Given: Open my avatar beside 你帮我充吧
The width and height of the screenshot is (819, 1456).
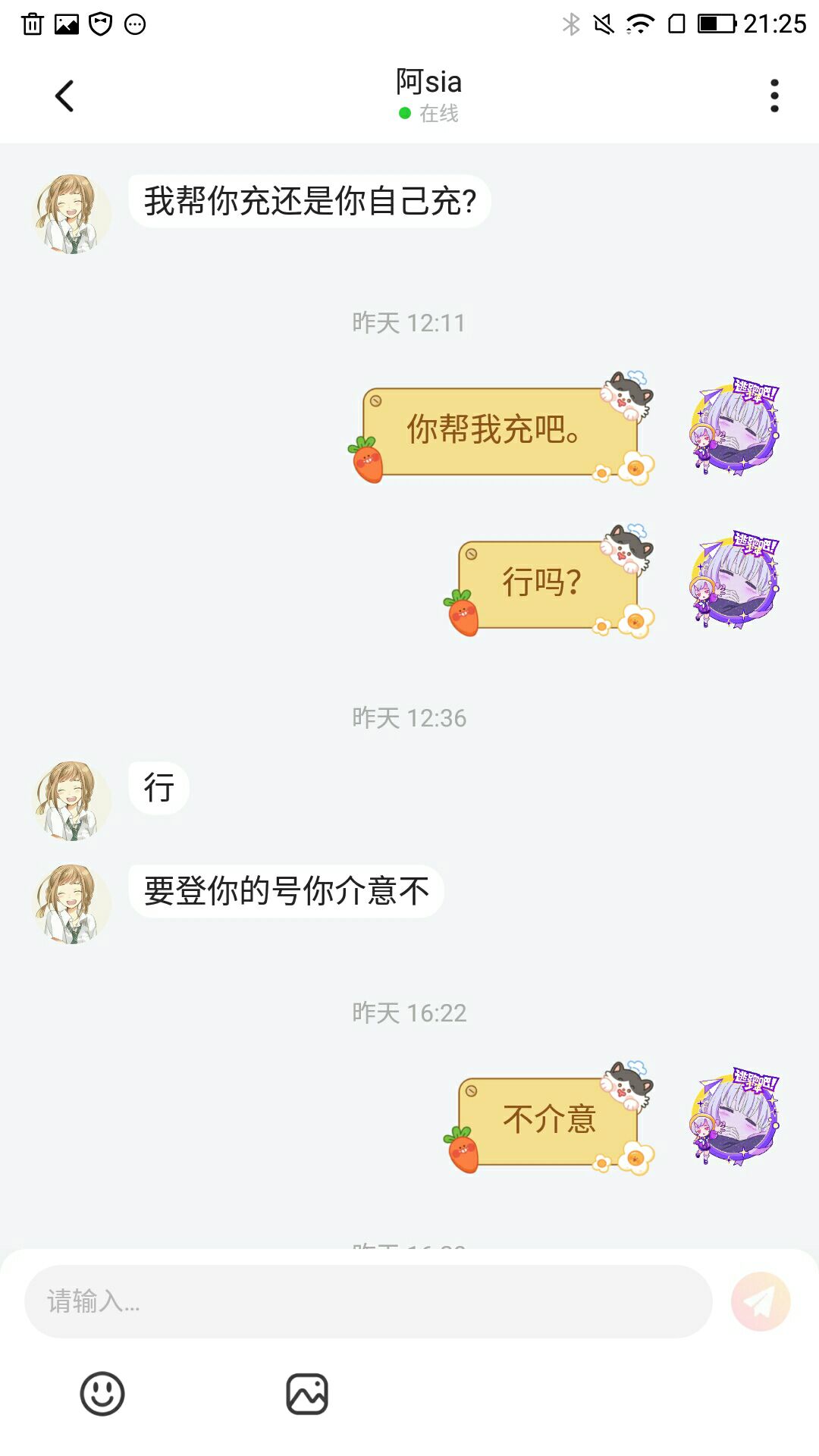Looking at the screenshot, I should [x=734, y=427].
